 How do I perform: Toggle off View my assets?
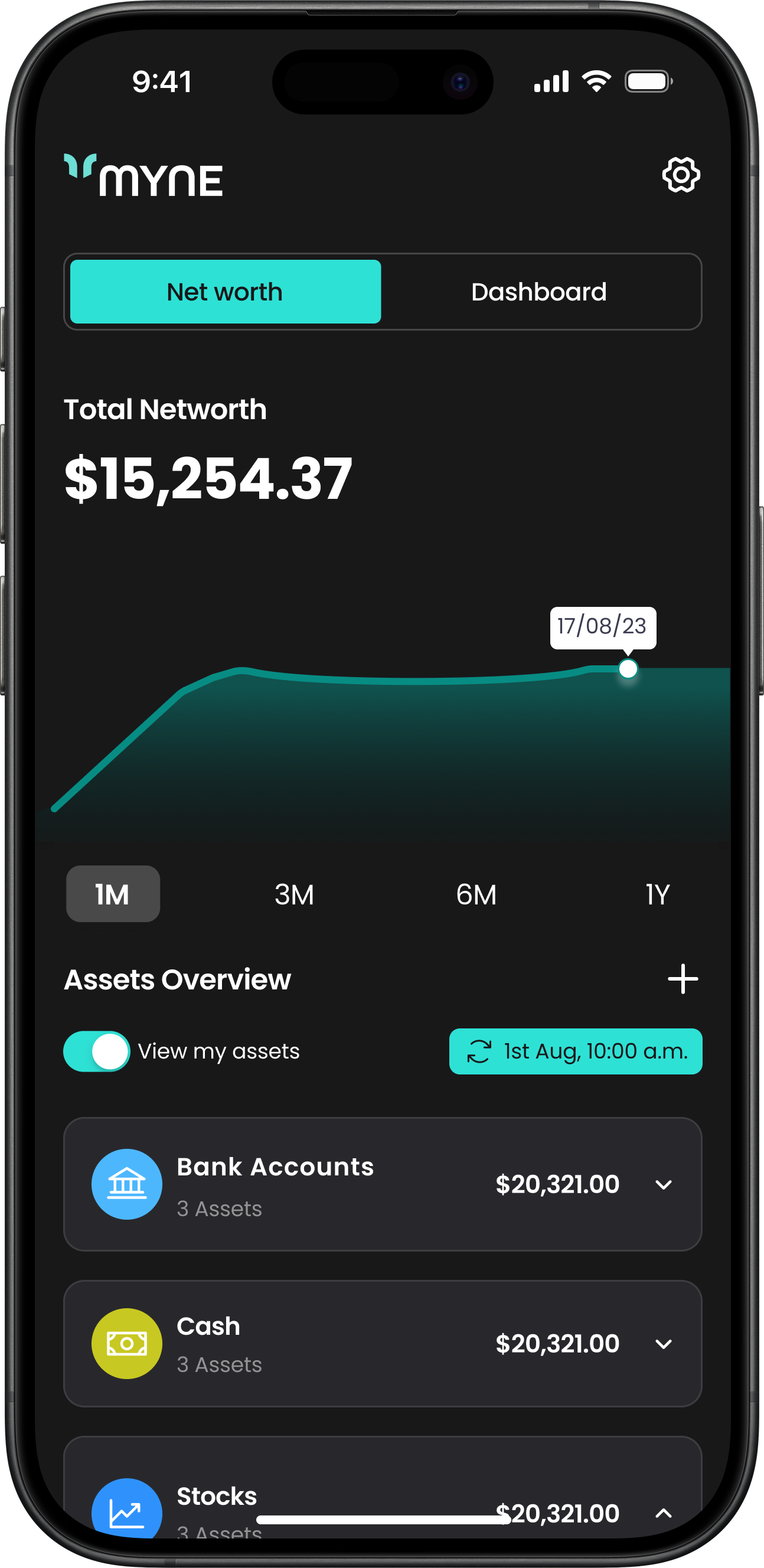pos(96,1051)
